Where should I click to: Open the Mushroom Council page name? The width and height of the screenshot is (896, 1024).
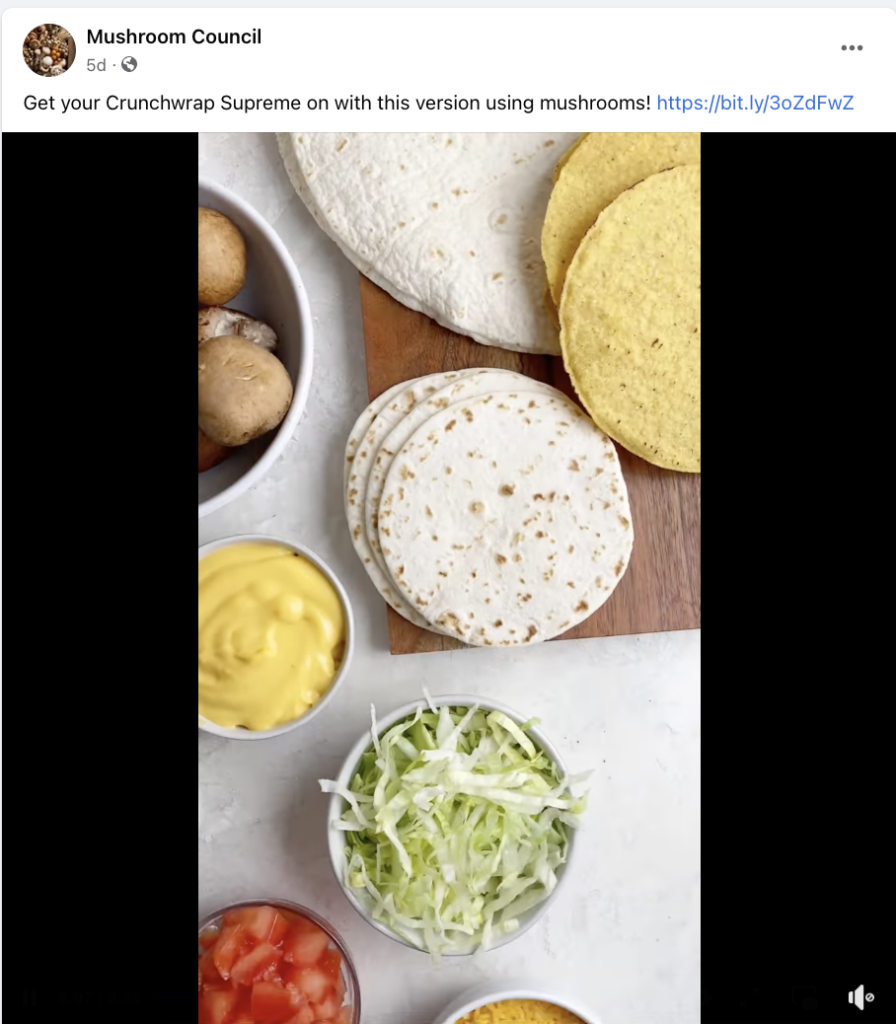(174, 37)
